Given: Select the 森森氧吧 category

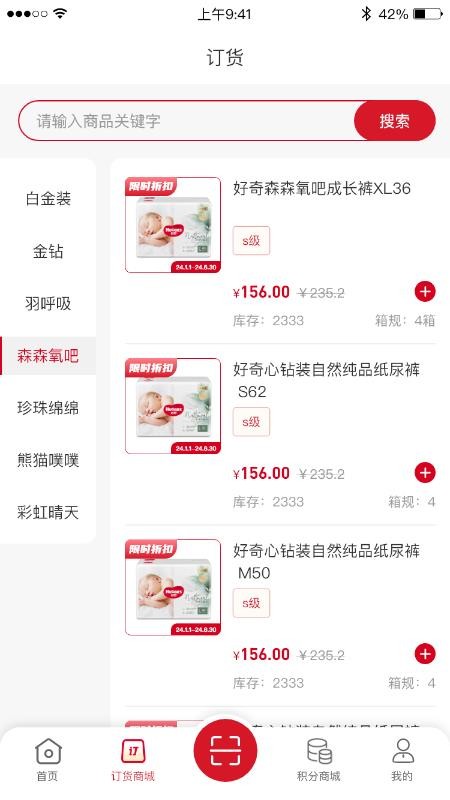Looking at the screenshot, I should pos(48,356).
